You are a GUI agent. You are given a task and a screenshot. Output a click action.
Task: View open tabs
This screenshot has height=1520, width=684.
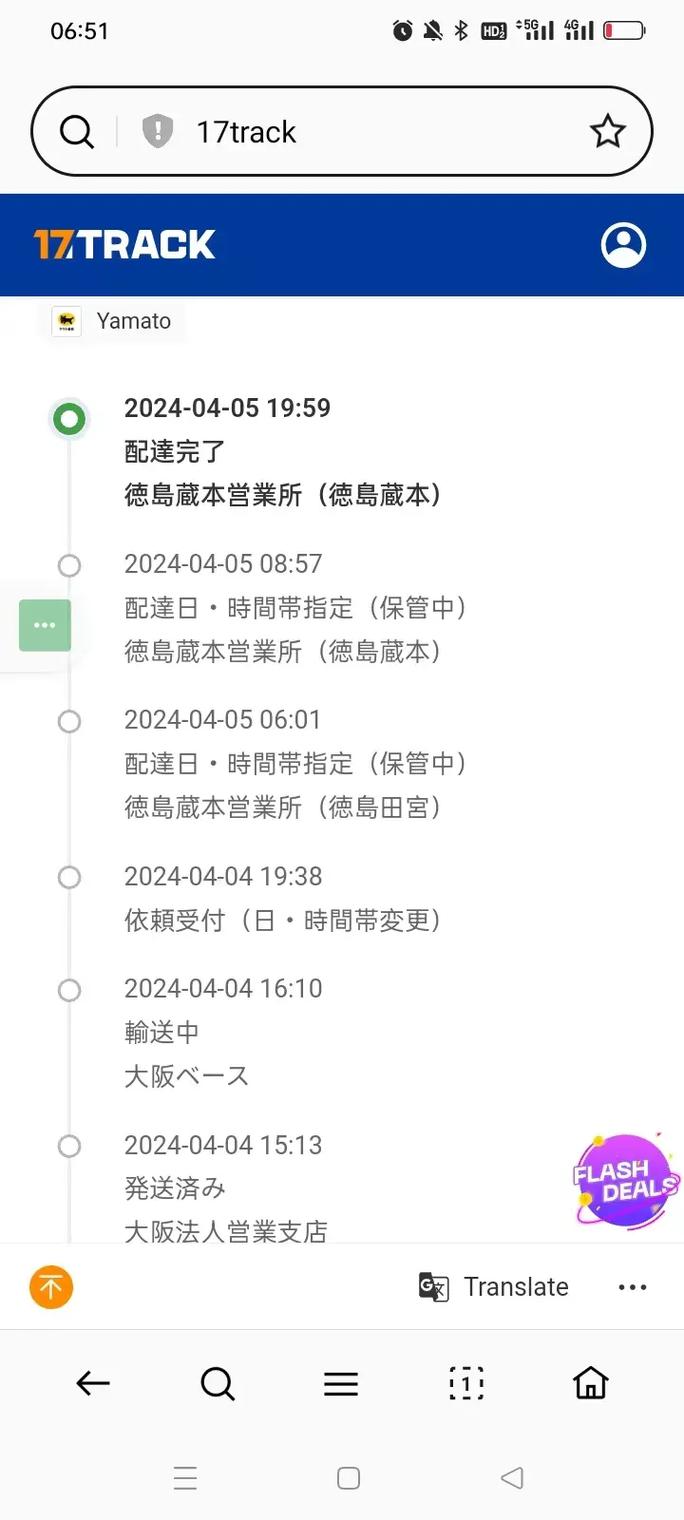click(x=466, y=1383)
